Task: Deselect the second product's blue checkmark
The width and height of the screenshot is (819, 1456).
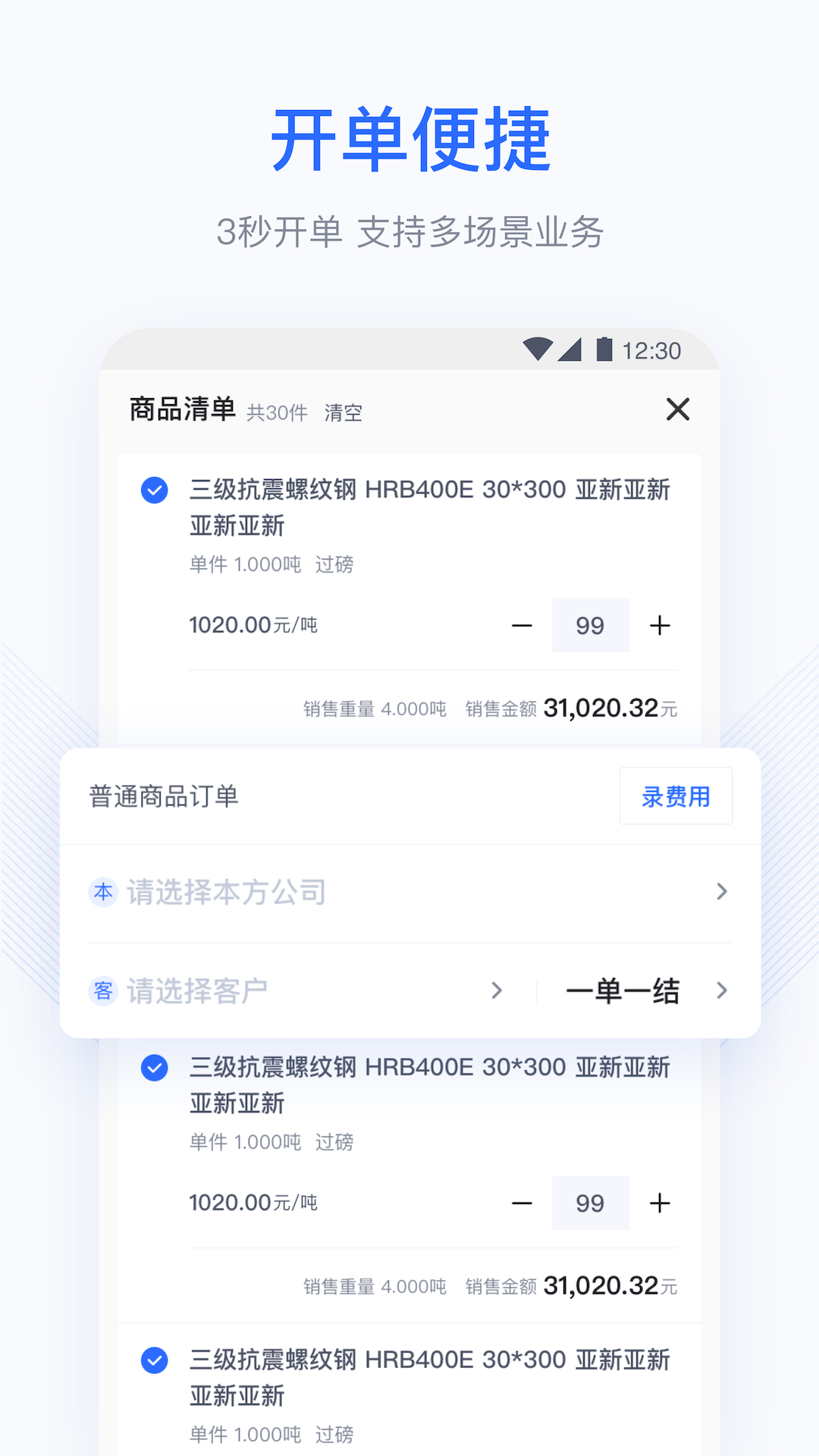Action: [x=154, y=1068]
